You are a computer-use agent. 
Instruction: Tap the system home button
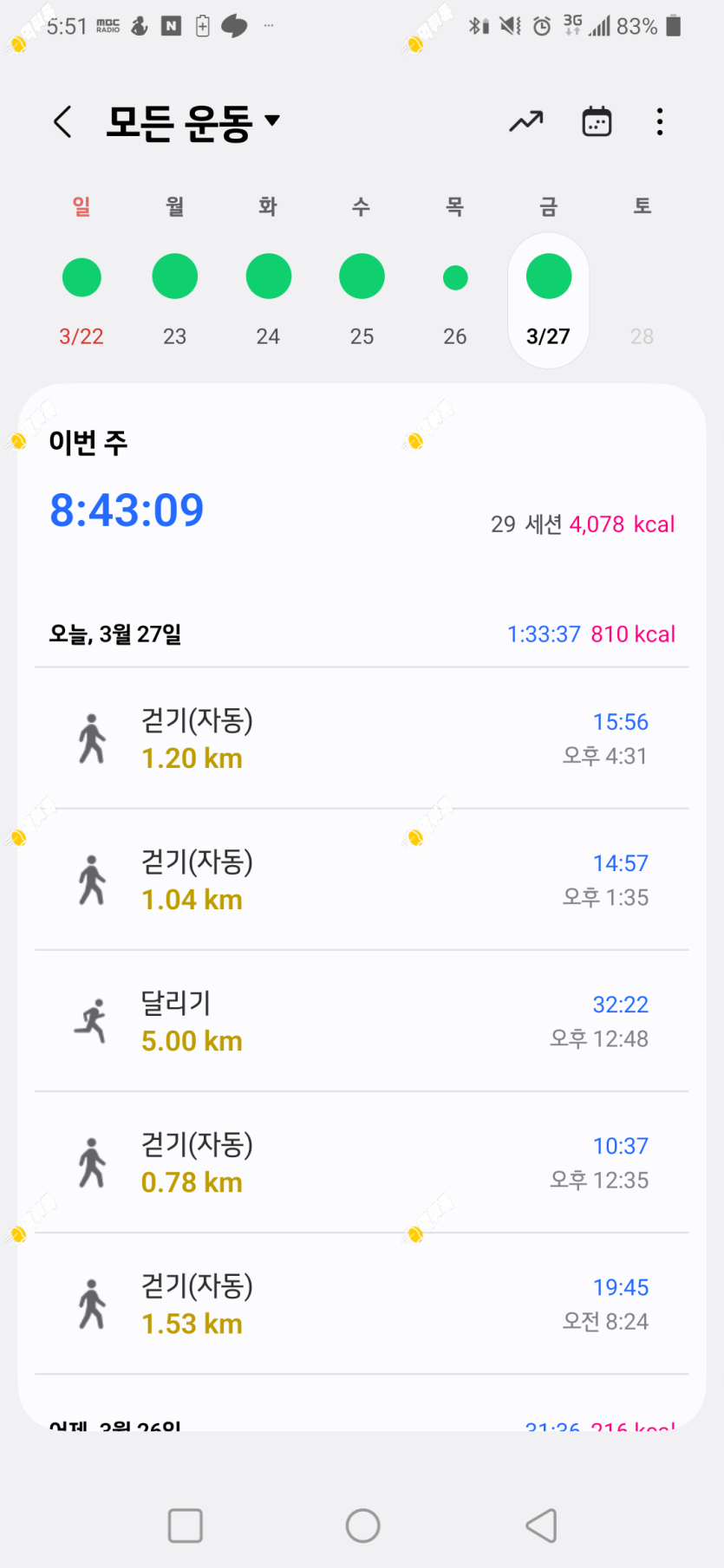362,1526
